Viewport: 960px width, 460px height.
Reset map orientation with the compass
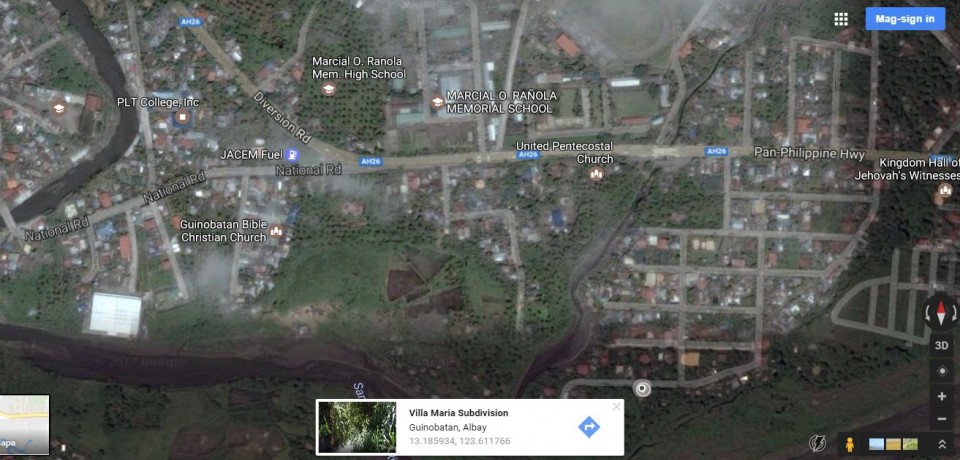click(941, 312)
